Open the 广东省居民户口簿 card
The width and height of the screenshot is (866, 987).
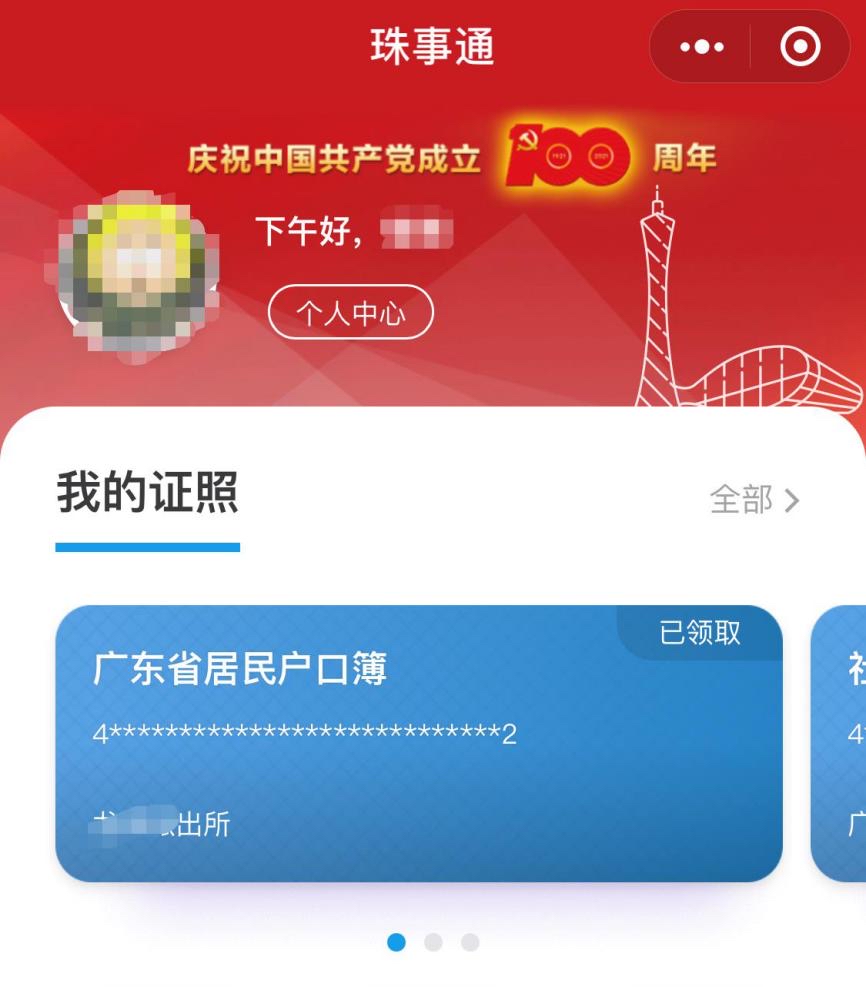pyautogui.click(x=418, y=743)
